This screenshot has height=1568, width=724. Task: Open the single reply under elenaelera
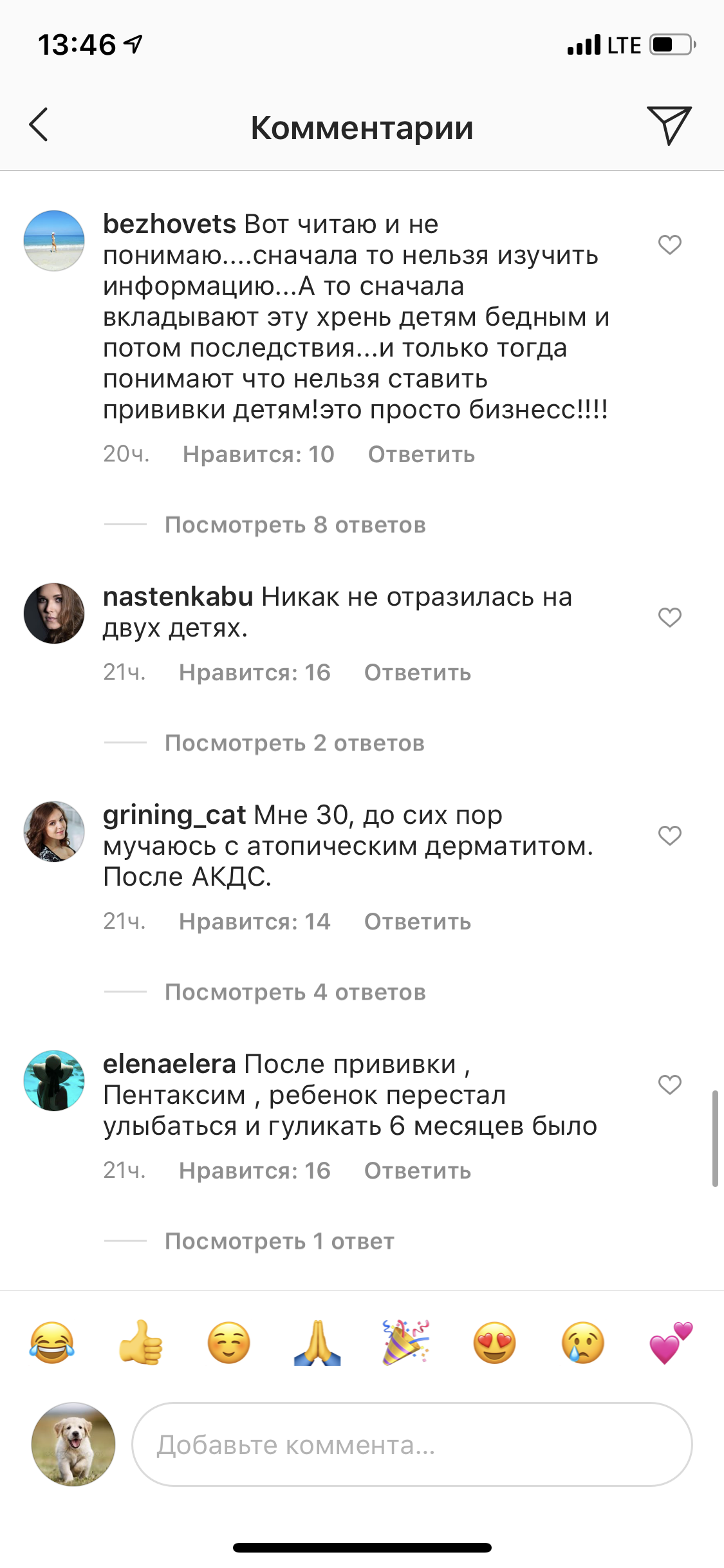coord(279,1241)
